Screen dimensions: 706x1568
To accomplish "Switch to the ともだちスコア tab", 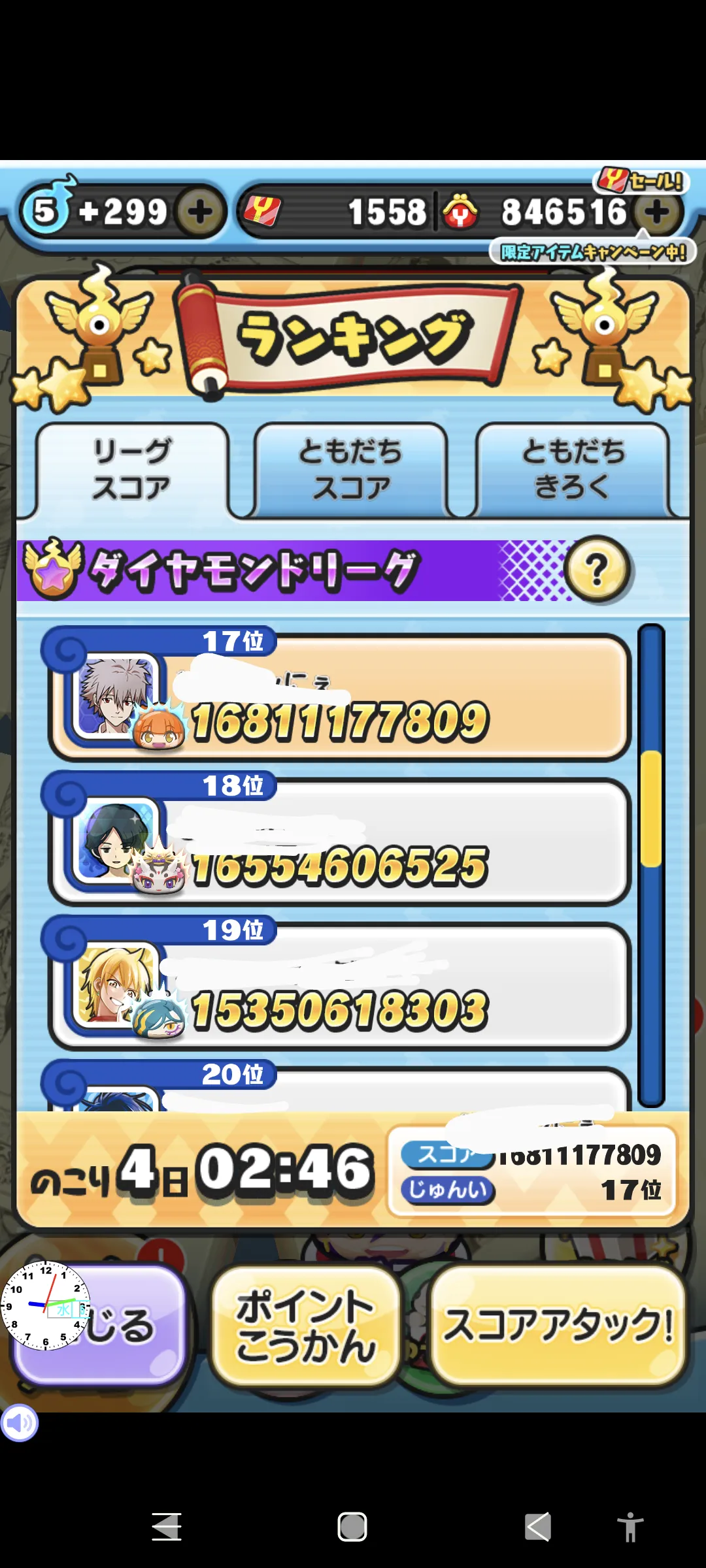I will click(351, 469).
